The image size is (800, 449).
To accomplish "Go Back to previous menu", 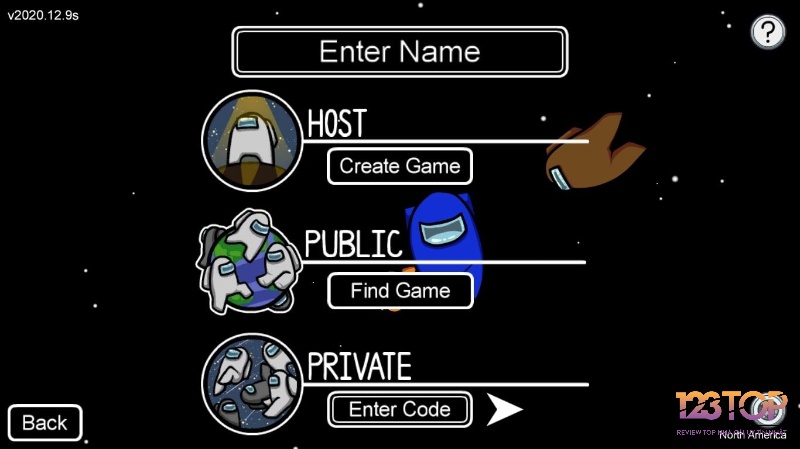I will (45, 423).
